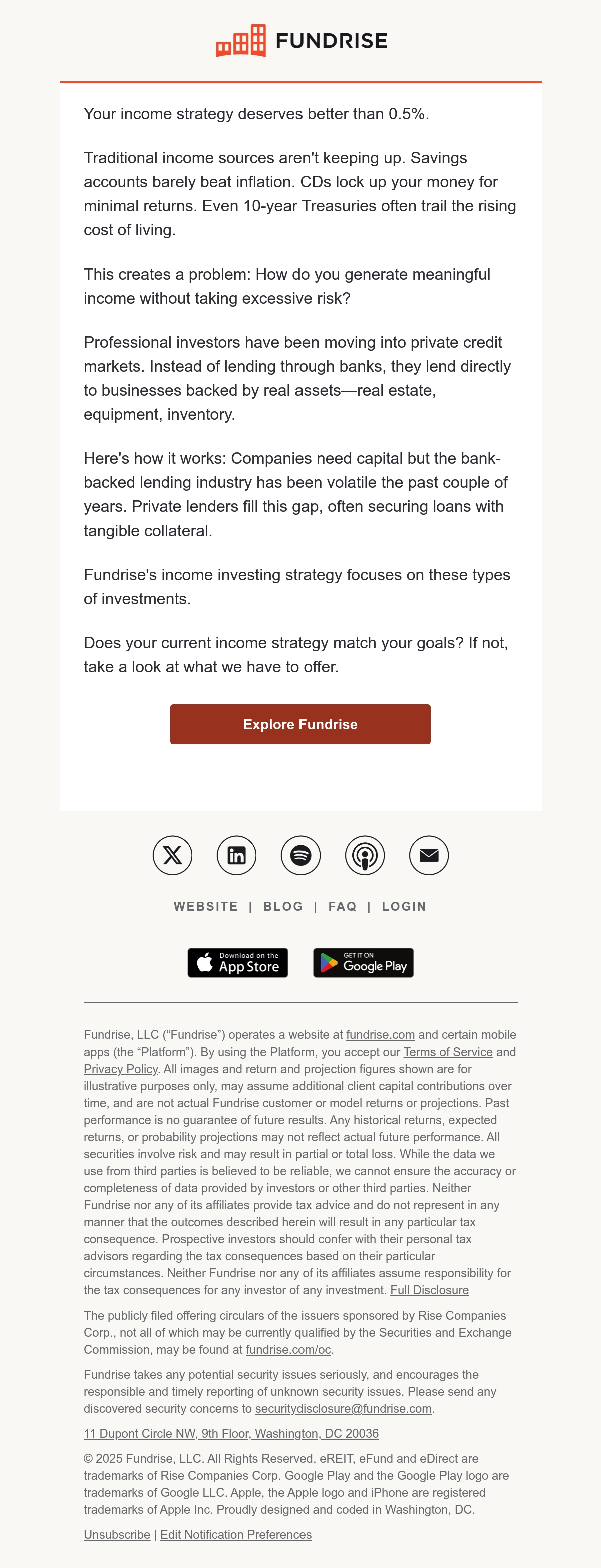Open the FAQ link
This screenshot has height=1568, width=601.
point(342,906)
